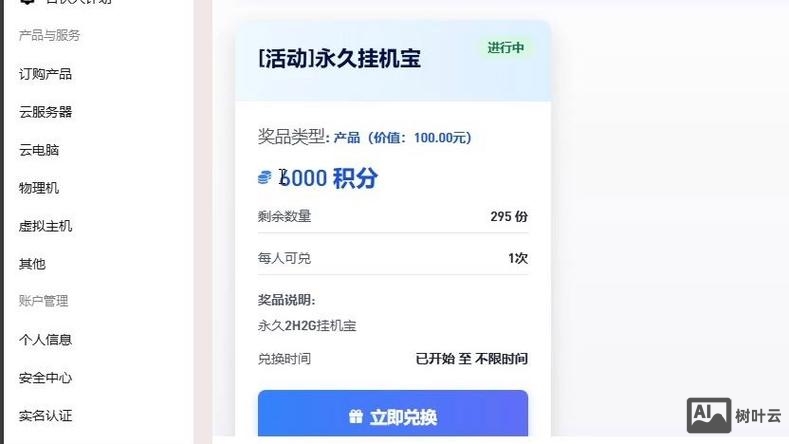Tap the 立即兑换 button

coord(392,416)
